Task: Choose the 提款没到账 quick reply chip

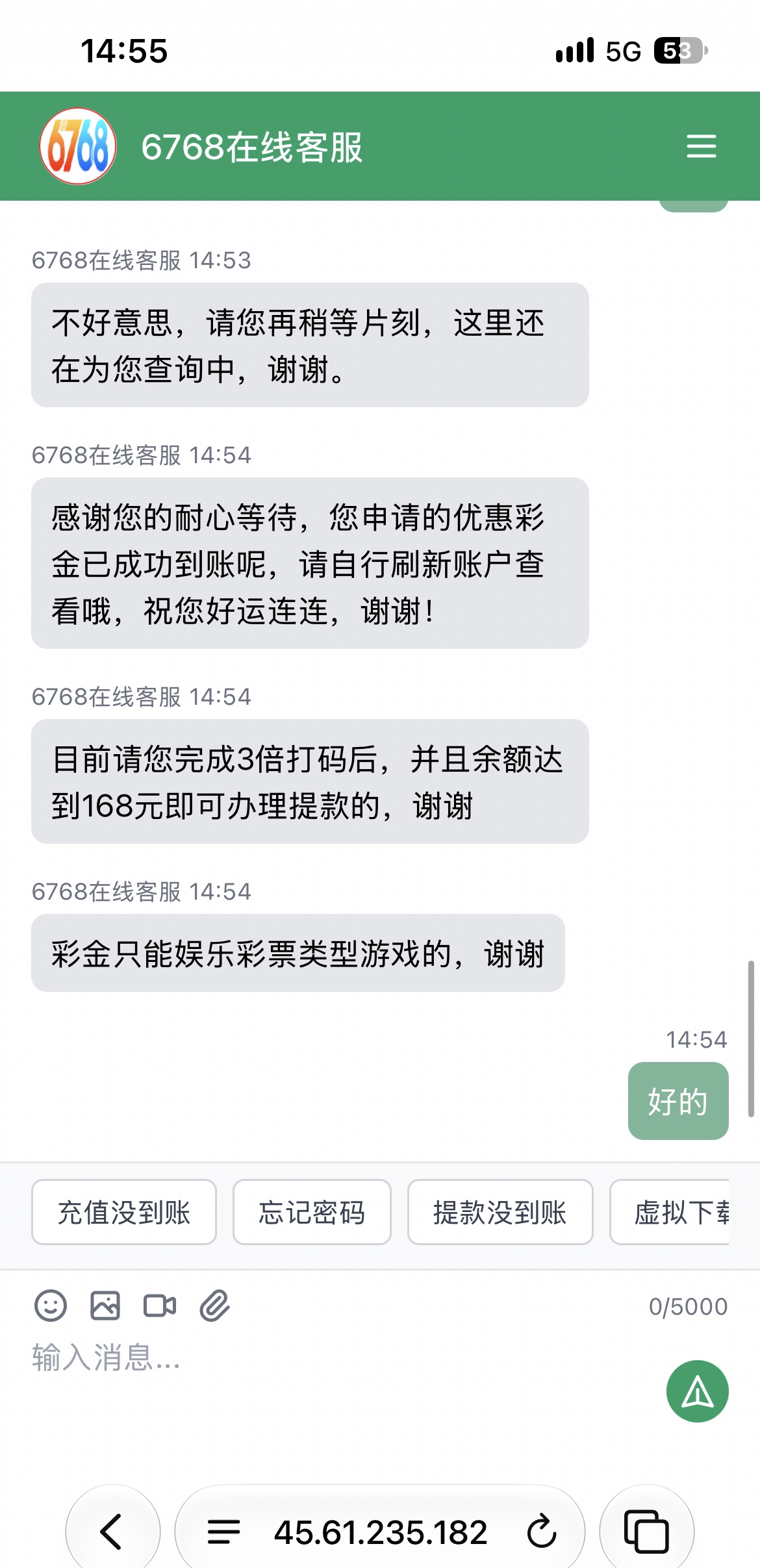Action: click(x=500, y=1212)
